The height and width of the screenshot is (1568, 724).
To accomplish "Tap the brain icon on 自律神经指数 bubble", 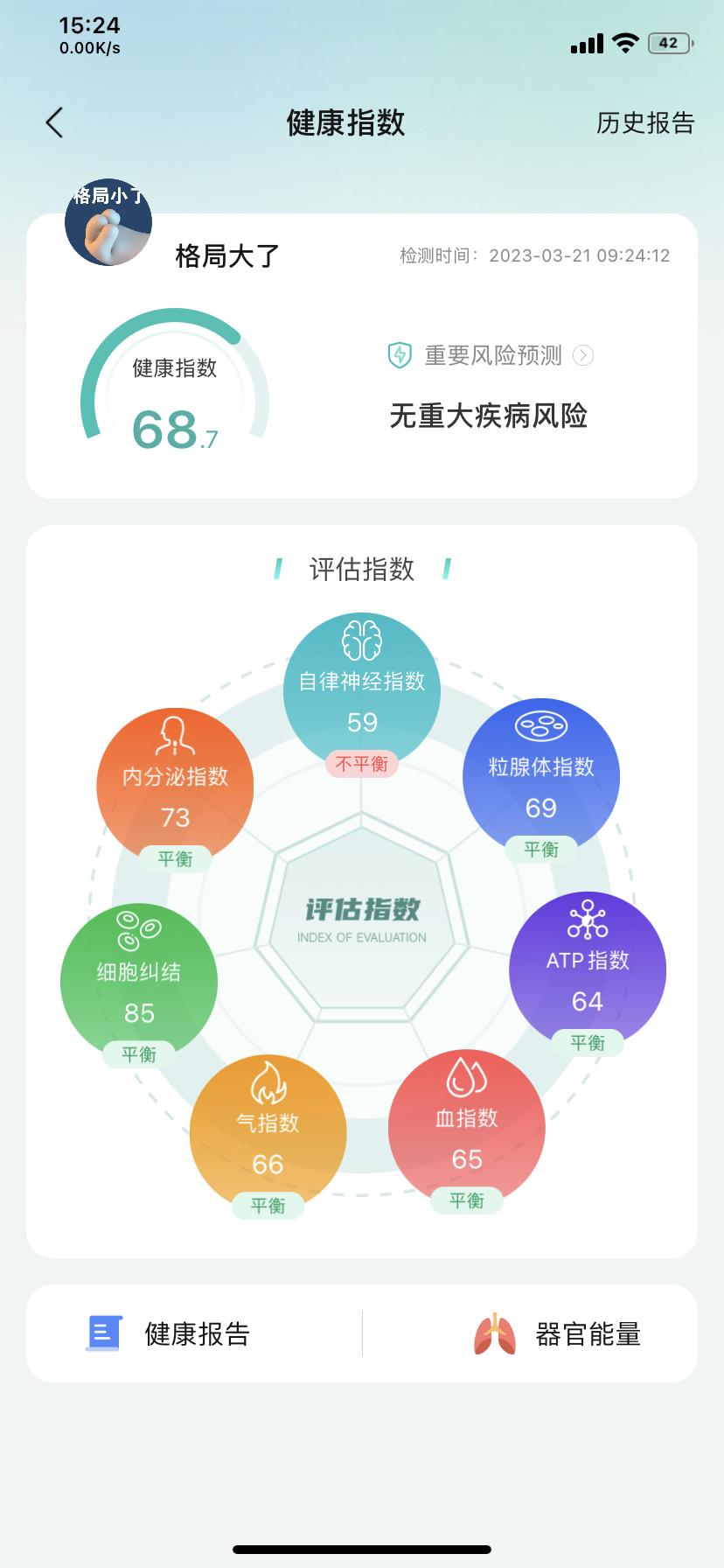I will 361,641.
